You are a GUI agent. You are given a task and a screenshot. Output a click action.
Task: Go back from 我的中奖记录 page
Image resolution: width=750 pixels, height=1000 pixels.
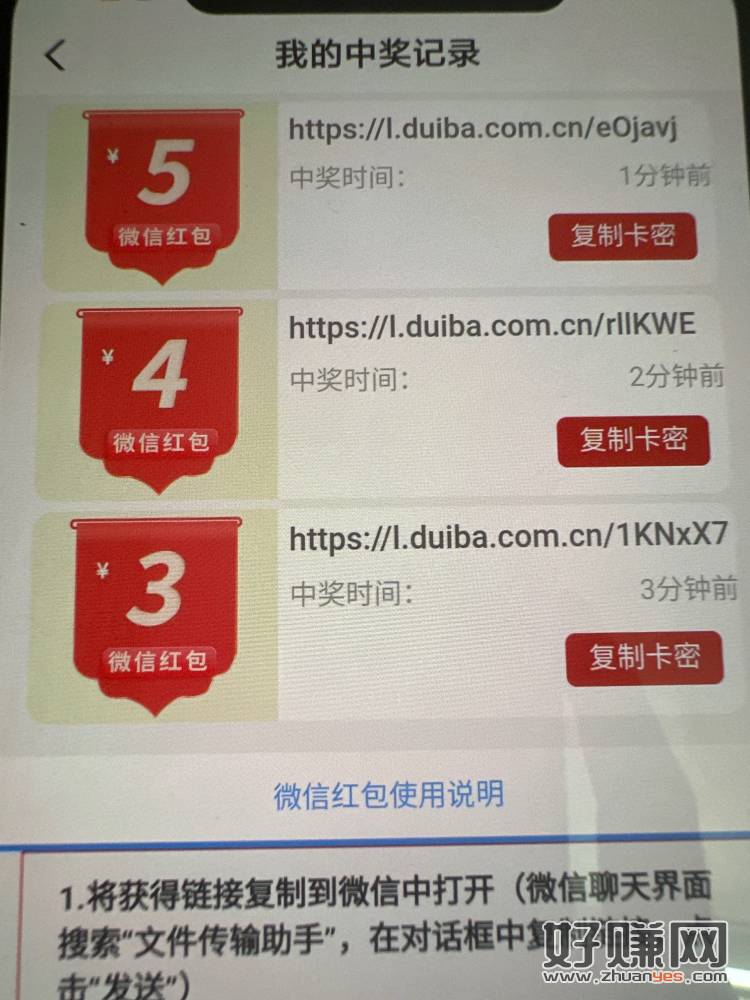[55, 55]
